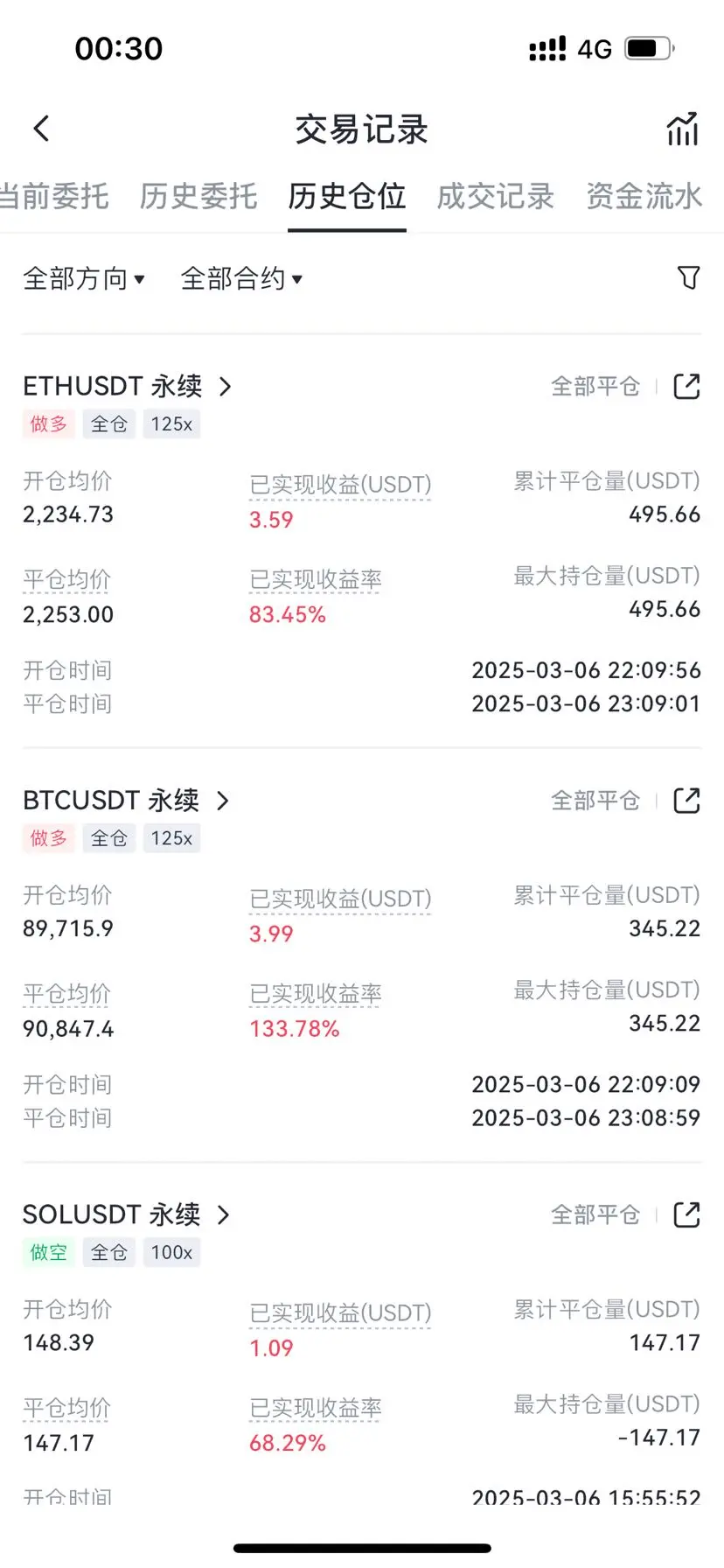Expand the 全部方向 dropdown
The image size is (724, 1568).
(x=84, y=279)
